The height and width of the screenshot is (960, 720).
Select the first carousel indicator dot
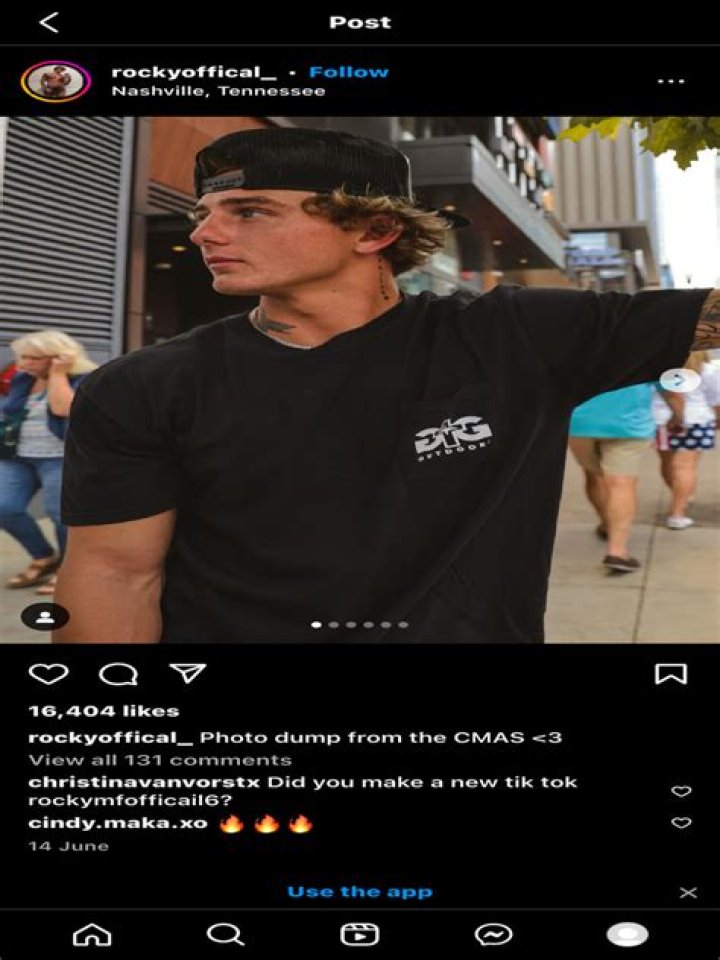[314, 622]
